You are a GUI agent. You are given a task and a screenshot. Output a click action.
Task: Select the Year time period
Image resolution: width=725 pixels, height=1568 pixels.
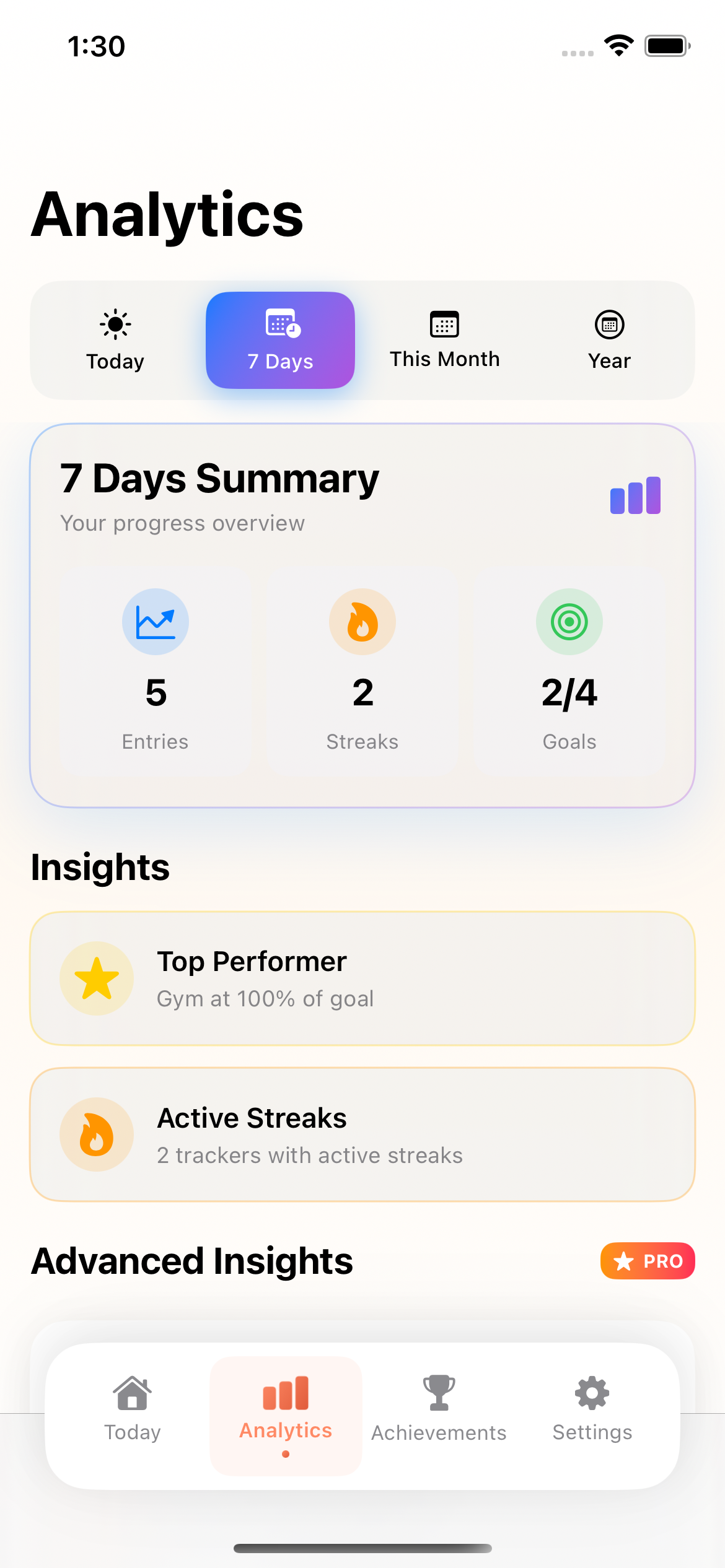(609, 339)
